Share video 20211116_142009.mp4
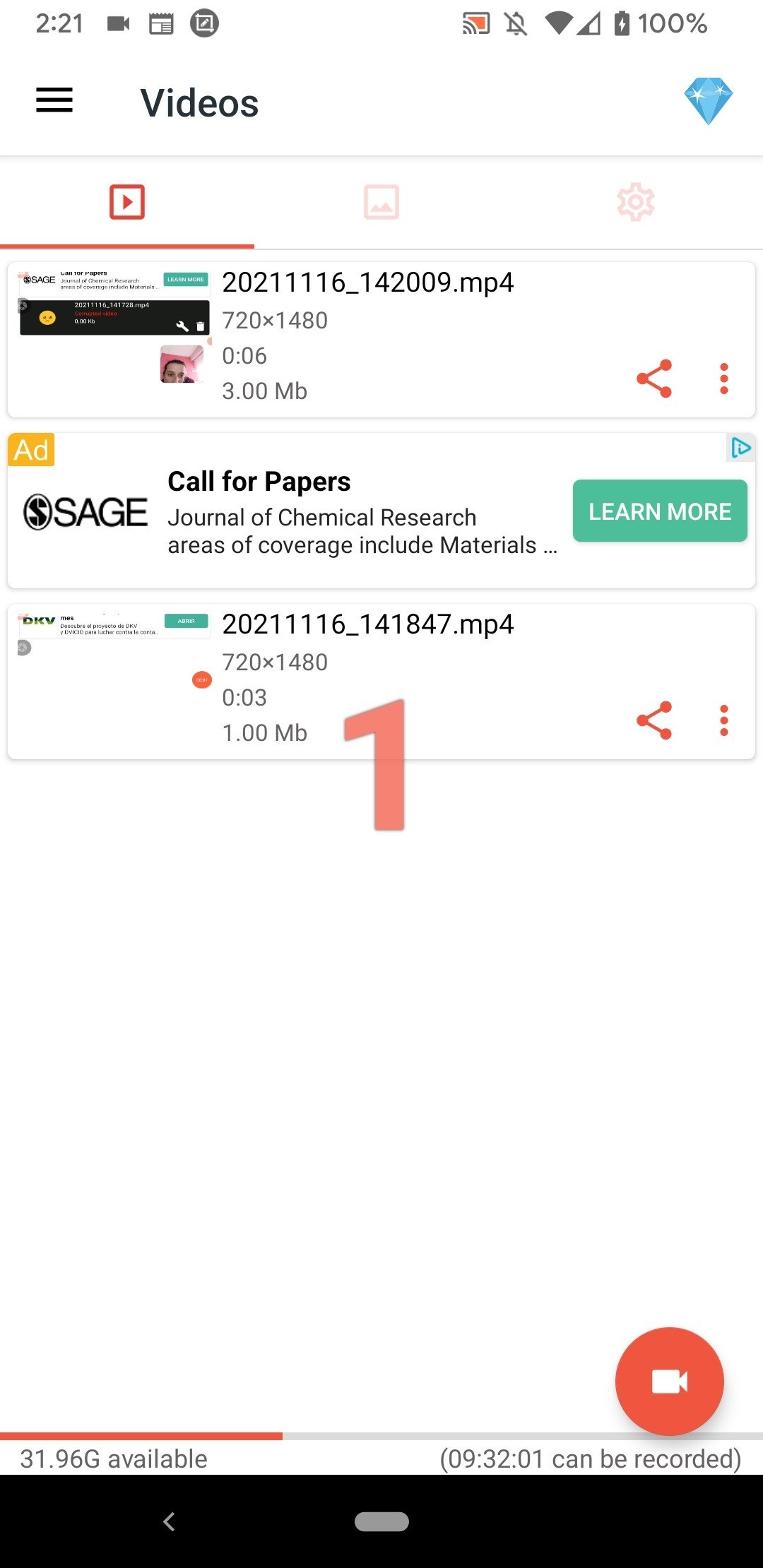The height and width of the screenshot is (1568, 763). coord(654,379)
